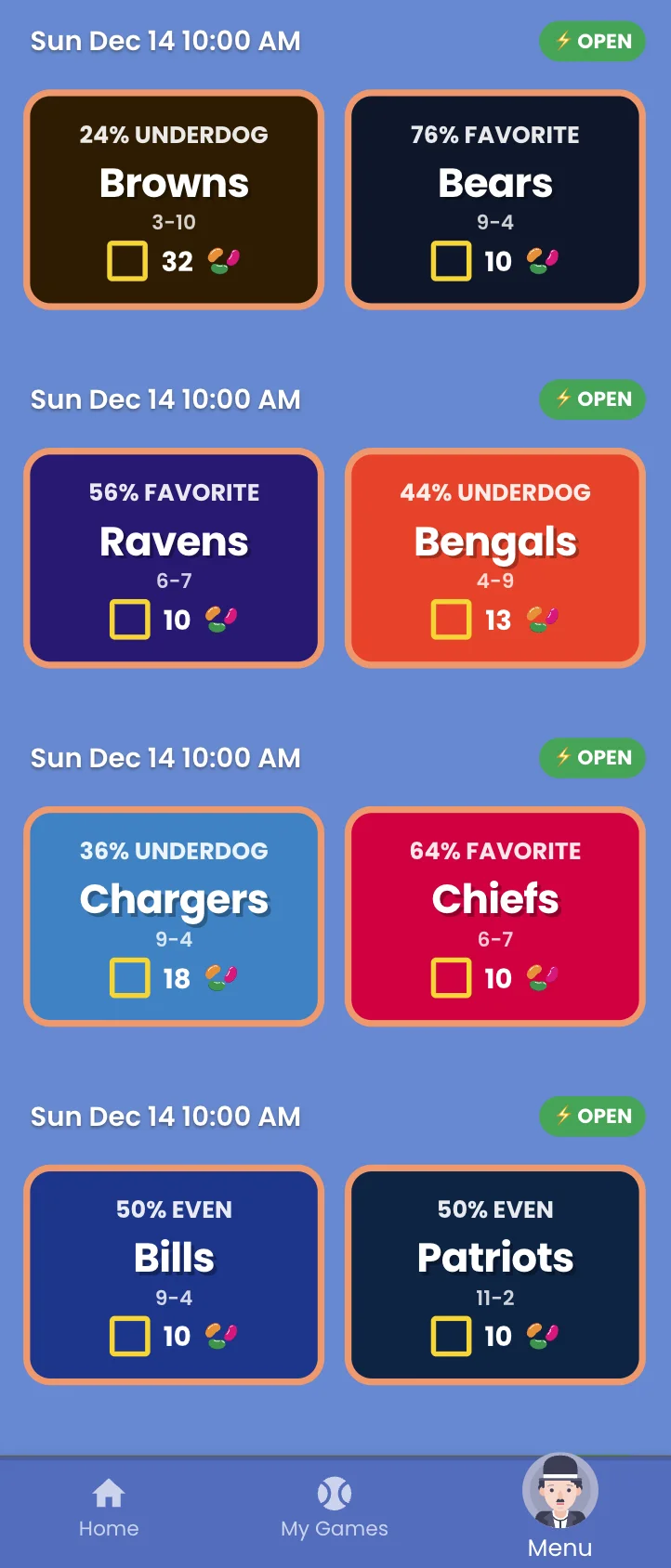
Task: Click OPEN badge for the Bills-Patriots game
Action: click(x=592, y=1116)
